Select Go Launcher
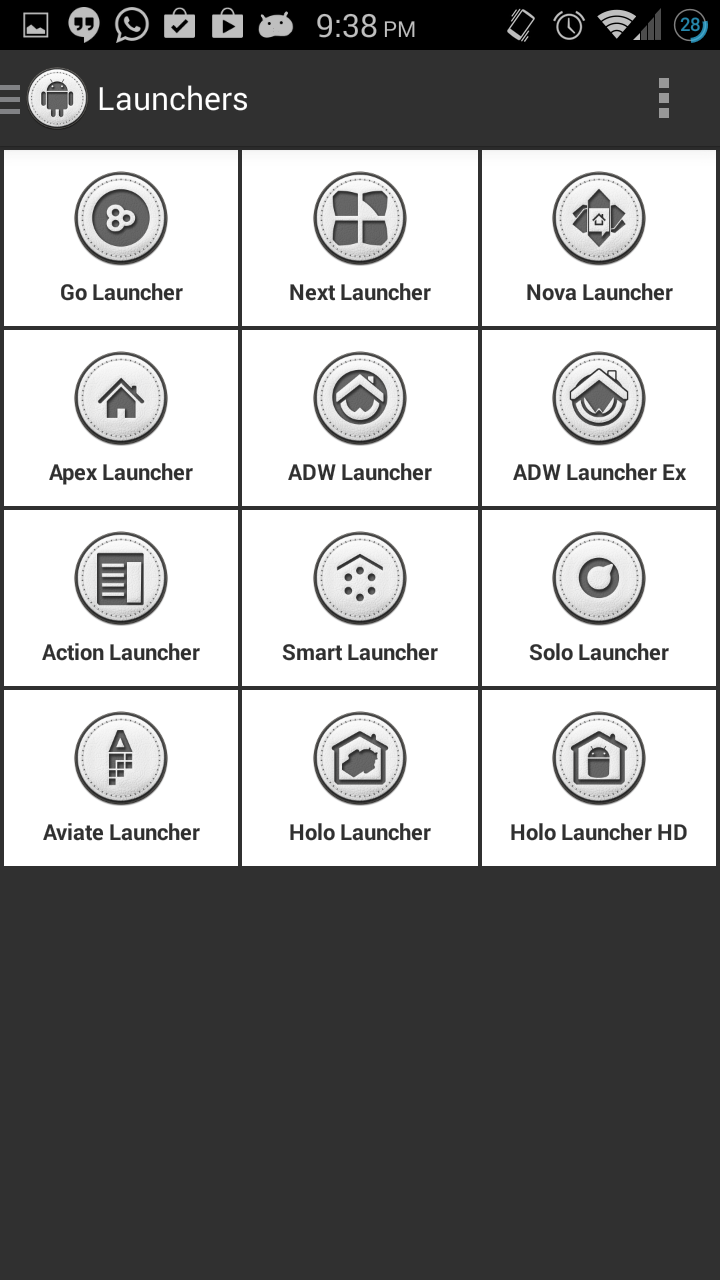The width and height of the screenshot is (720, 1280). coord(121,238)
